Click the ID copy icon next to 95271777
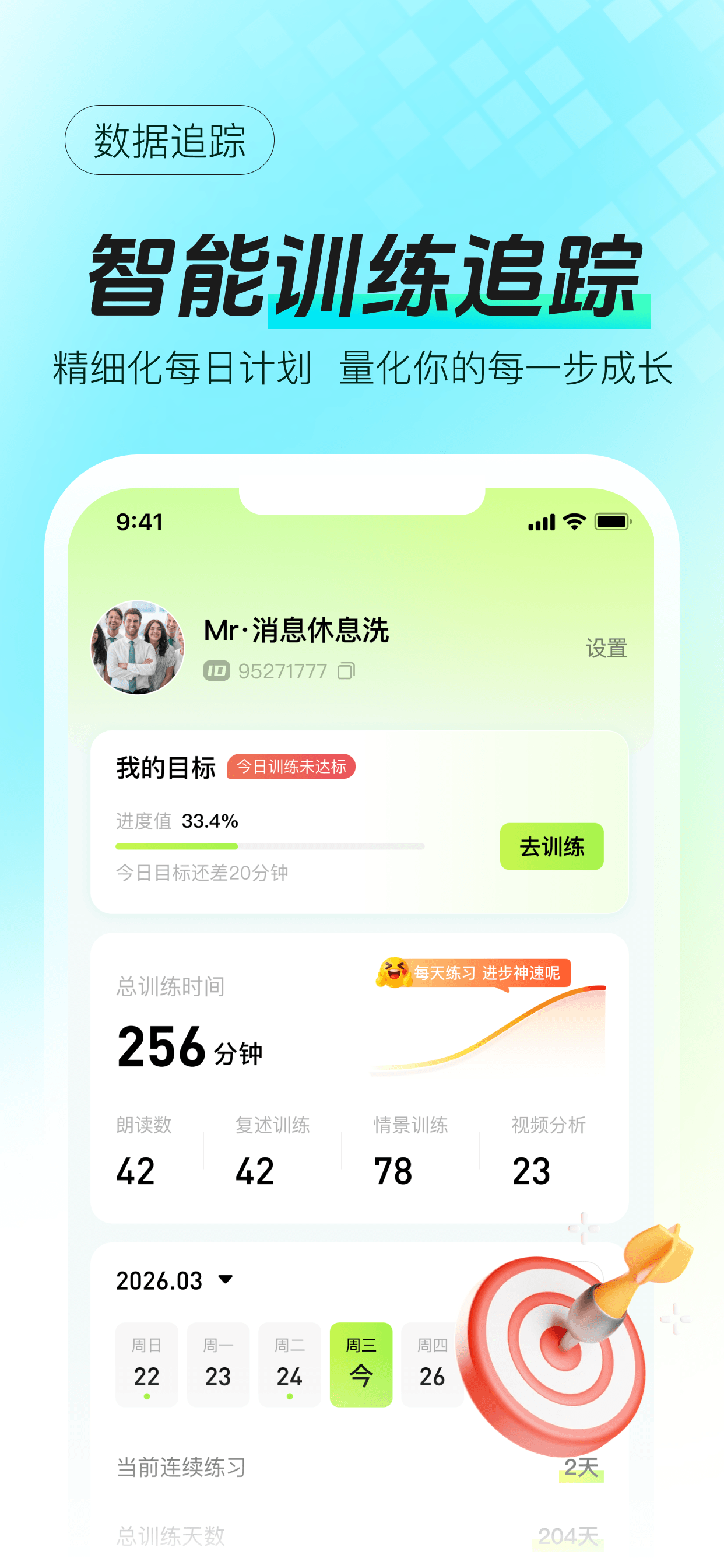The height and width of the screenshot is (1568, 724). click(348, 671)
